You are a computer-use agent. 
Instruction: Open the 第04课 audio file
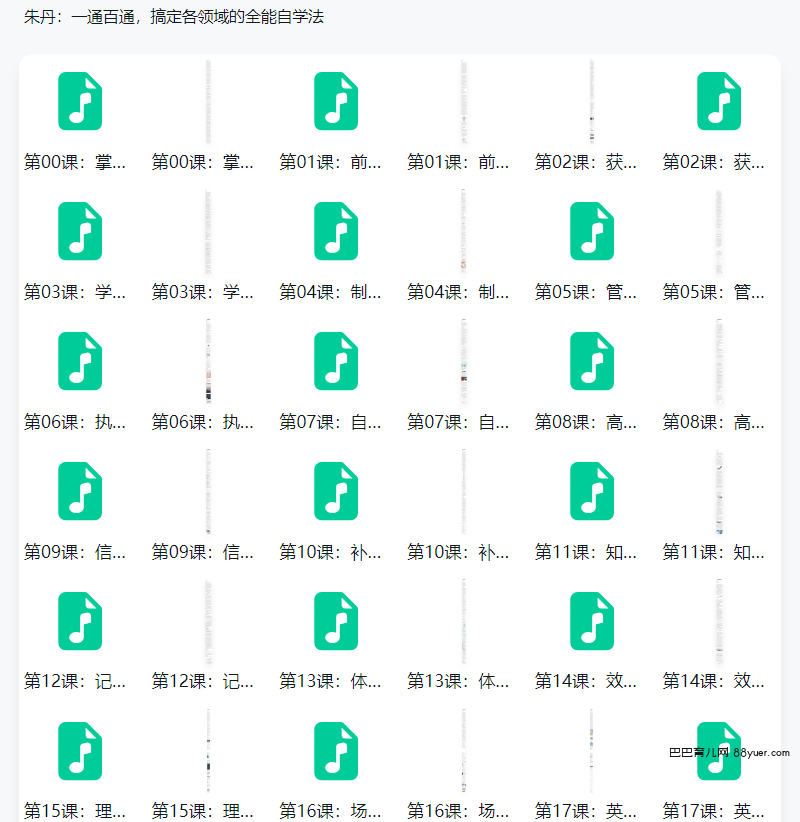coord(336,231)
